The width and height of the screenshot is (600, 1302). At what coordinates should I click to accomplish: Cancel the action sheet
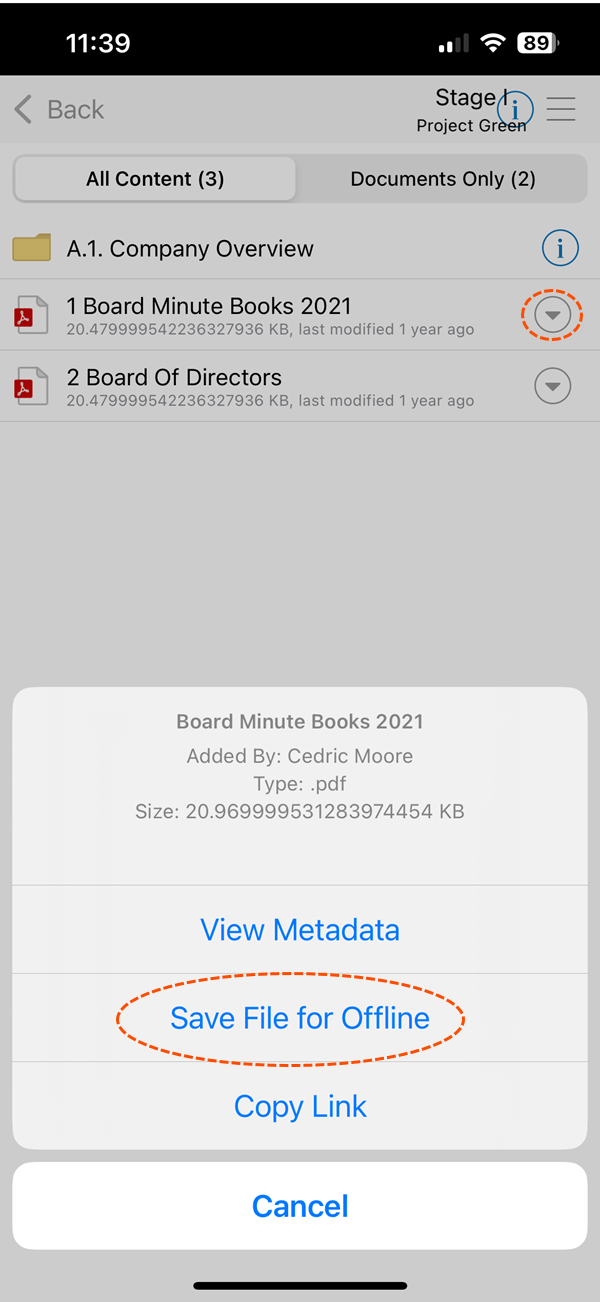[x=300, y=1206]
